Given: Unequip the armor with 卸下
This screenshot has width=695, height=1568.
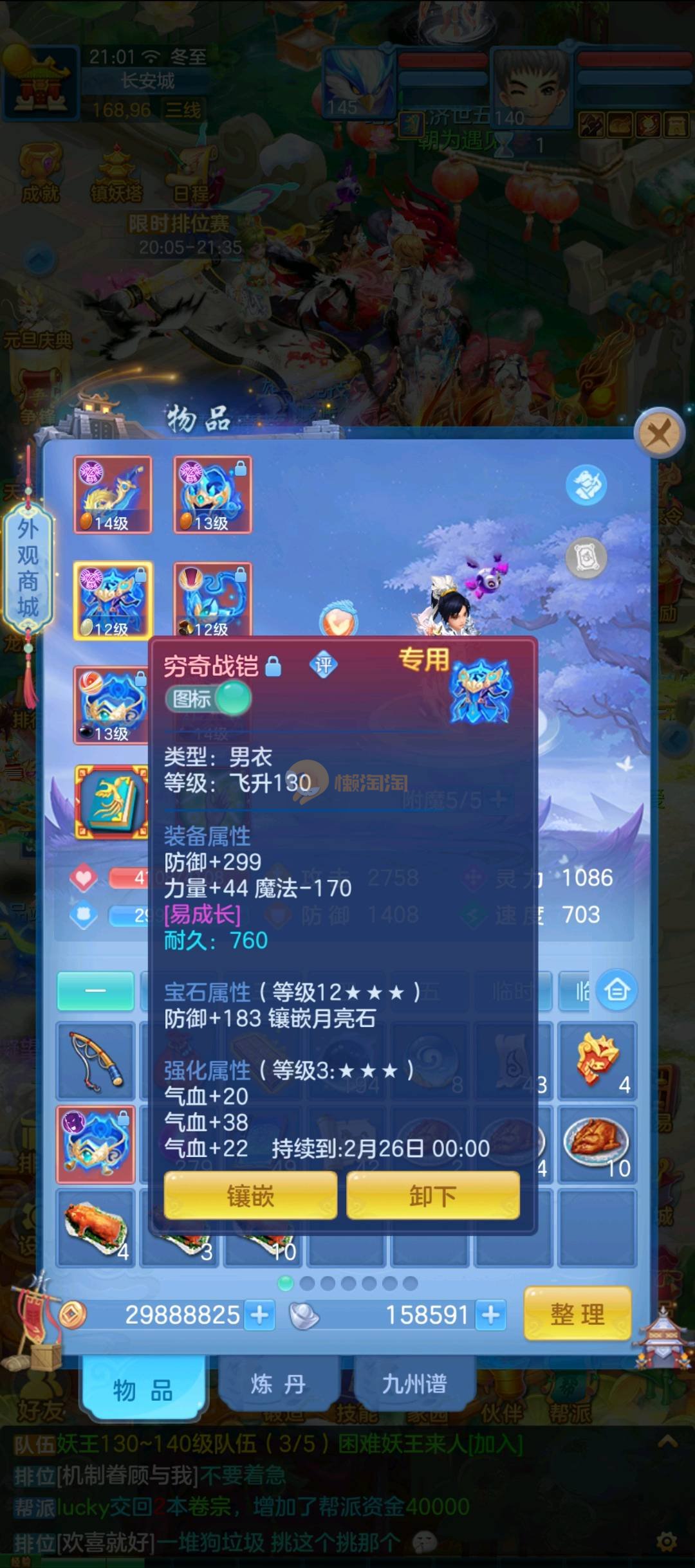Looking at the screenshot, I should [432, 1196].
